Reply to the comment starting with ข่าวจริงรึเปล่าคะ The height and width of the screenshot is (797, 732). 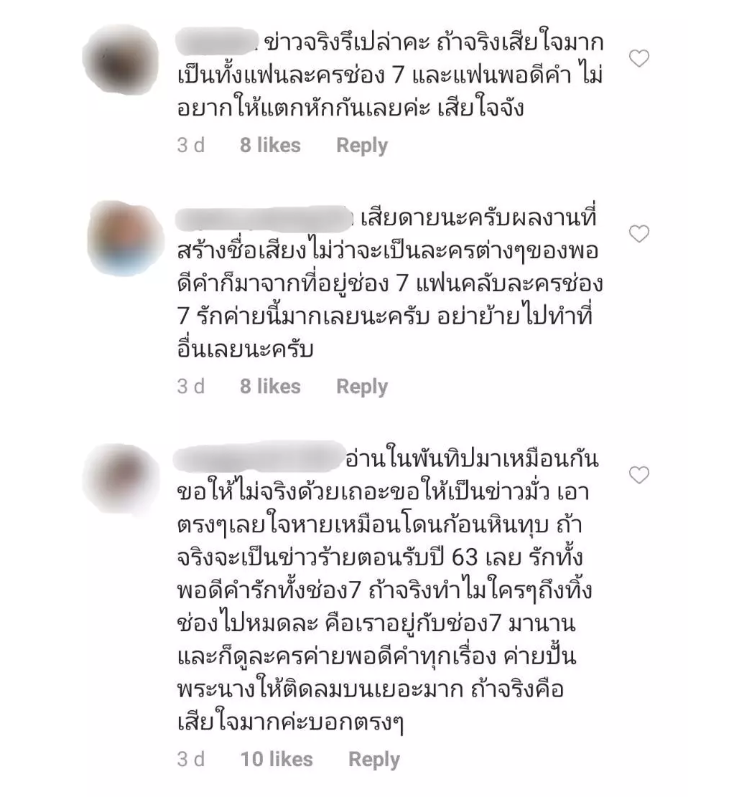click(x=361, y=145)
